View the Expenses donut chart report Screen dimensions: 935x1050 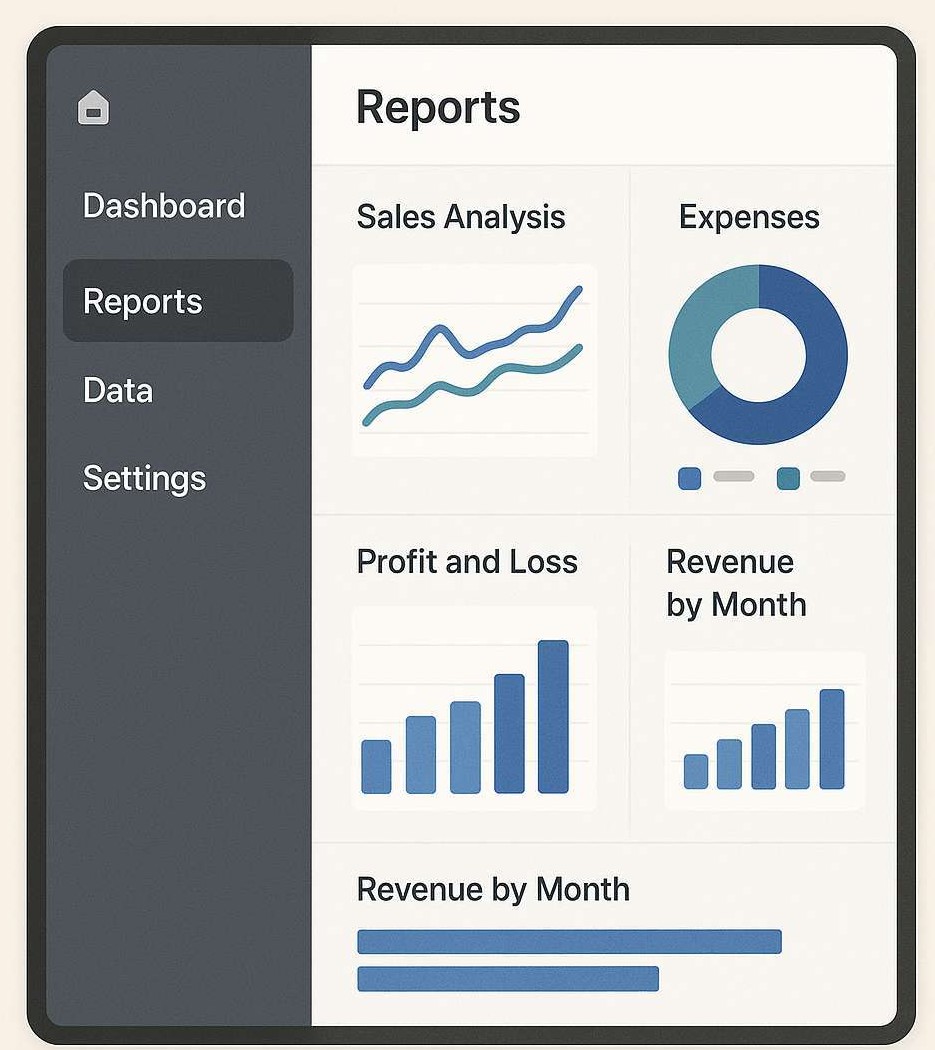757,355
